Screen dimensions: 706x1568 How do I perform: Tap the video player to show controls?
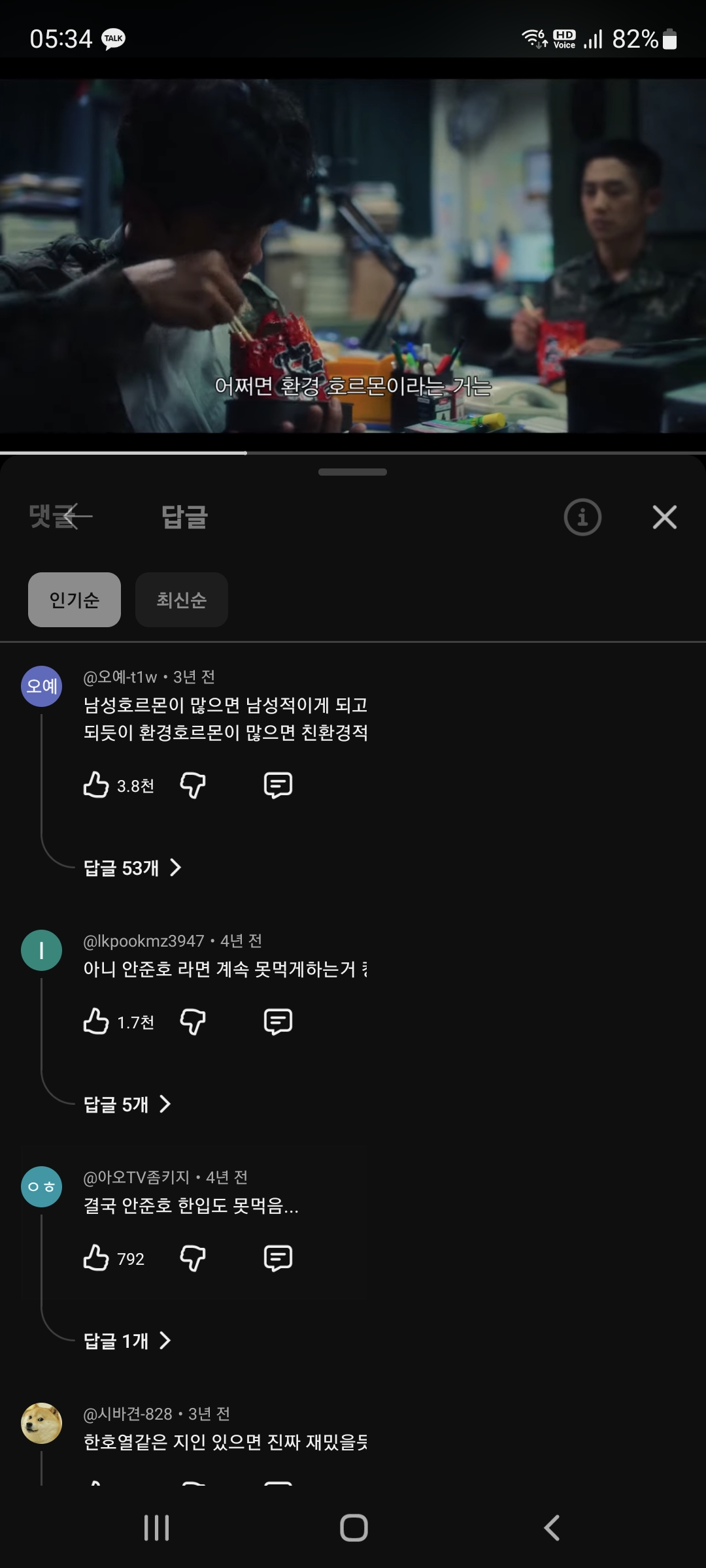[x=353, y=255]
